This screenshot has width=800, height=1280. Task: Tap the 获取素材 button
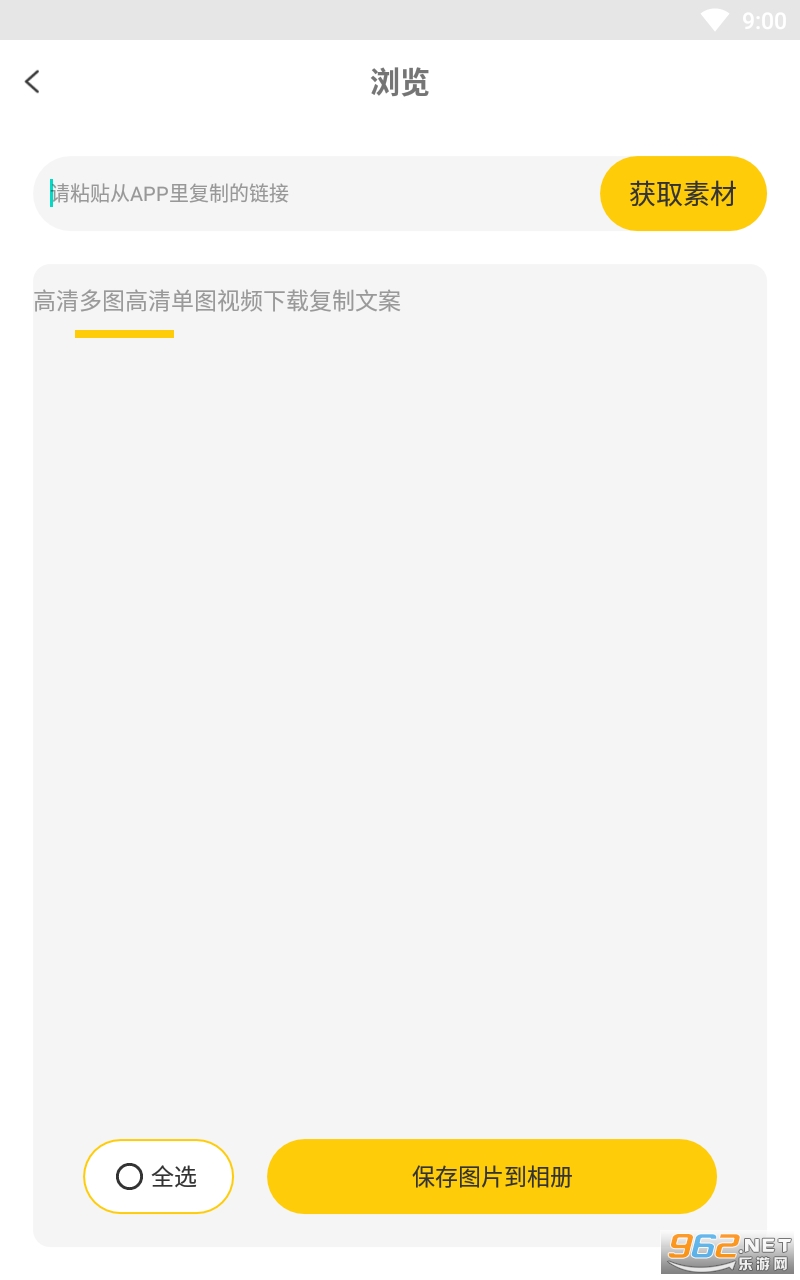[x=683, y=193]
